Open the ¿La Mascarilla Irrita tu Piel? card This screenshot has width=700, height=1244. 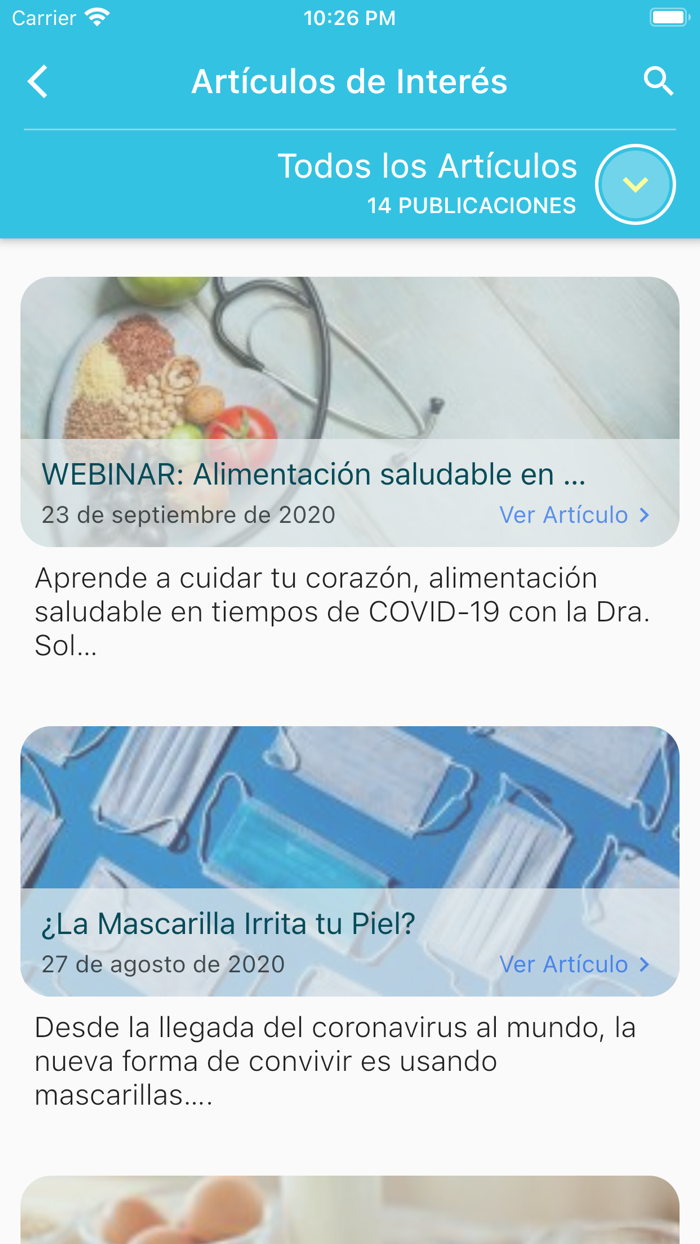[x=350, y=861]
